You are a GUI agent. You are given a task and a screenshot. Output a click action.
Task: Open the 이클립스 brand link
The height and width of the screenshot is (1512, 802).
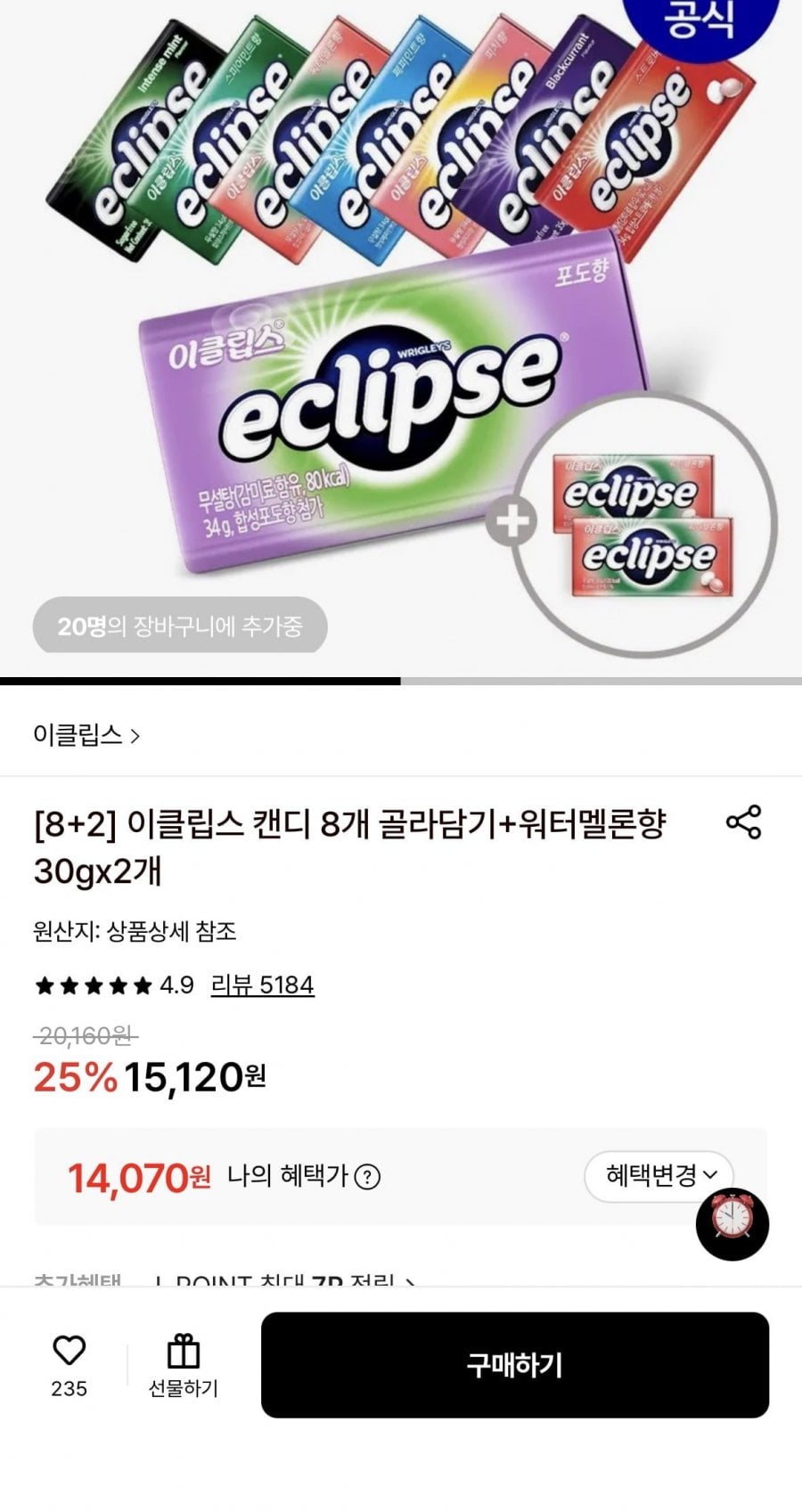coord(86,735)
